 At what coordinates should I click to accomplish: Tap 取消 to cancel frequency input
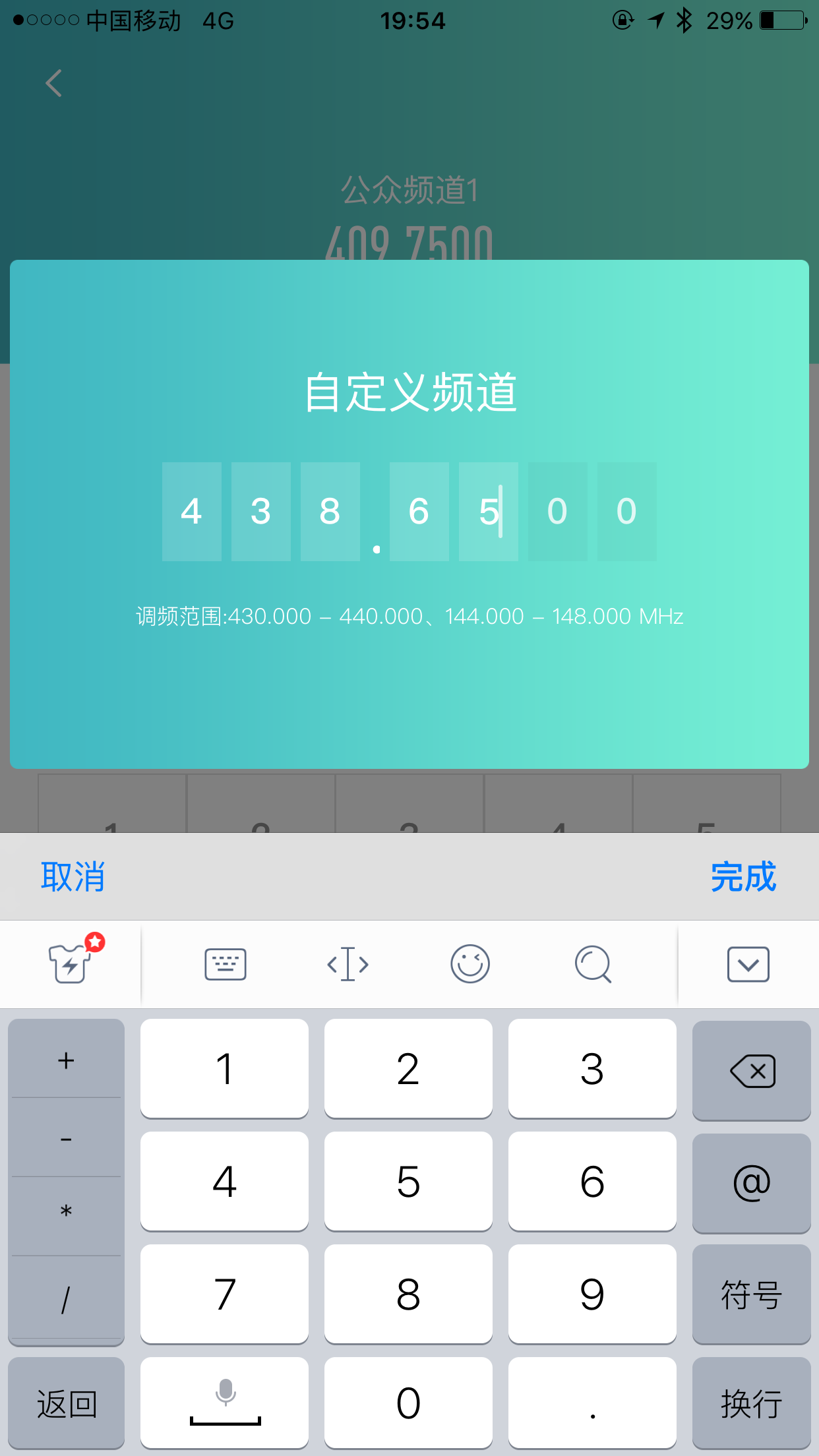click(73, 876)
